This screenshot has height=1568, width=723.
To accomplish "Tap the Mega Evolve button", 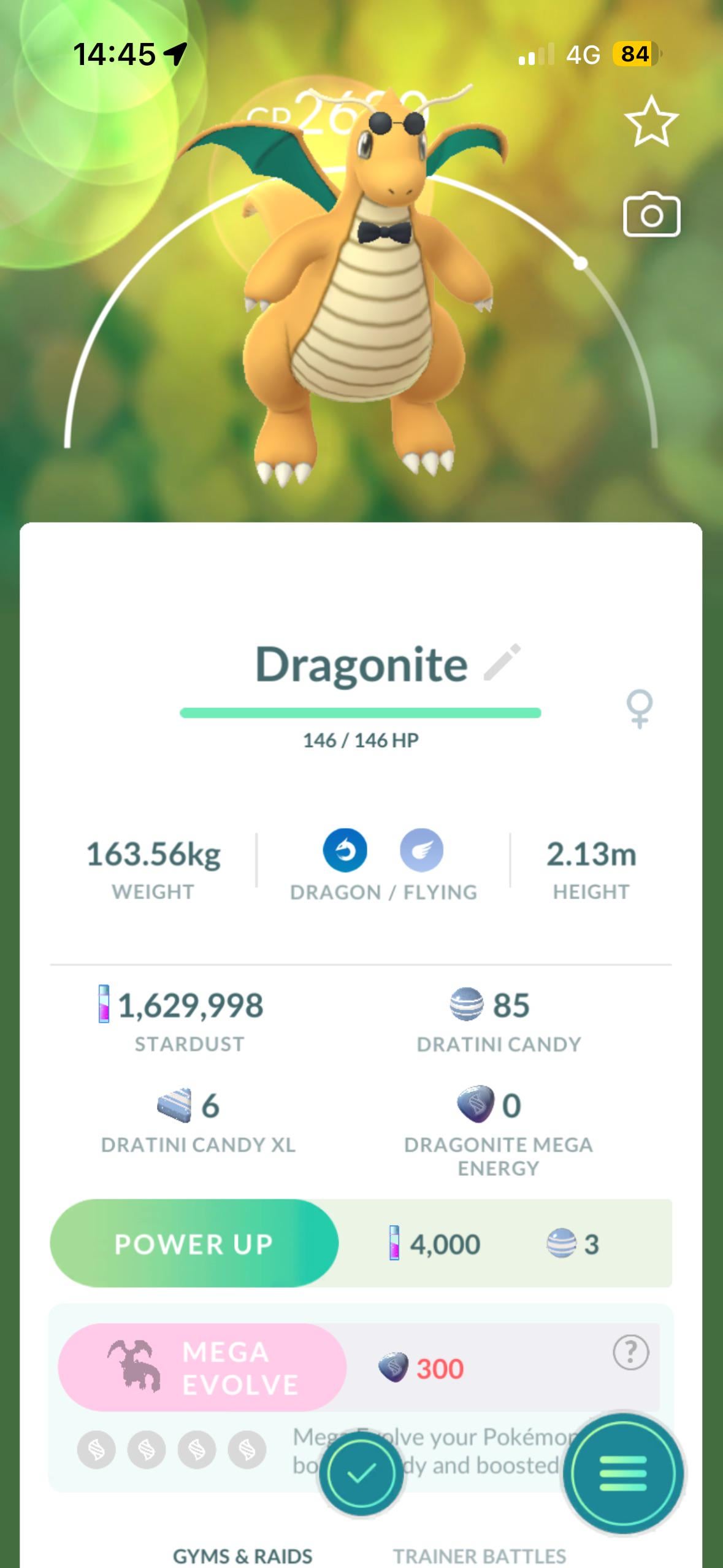I will click(202, 1367).
